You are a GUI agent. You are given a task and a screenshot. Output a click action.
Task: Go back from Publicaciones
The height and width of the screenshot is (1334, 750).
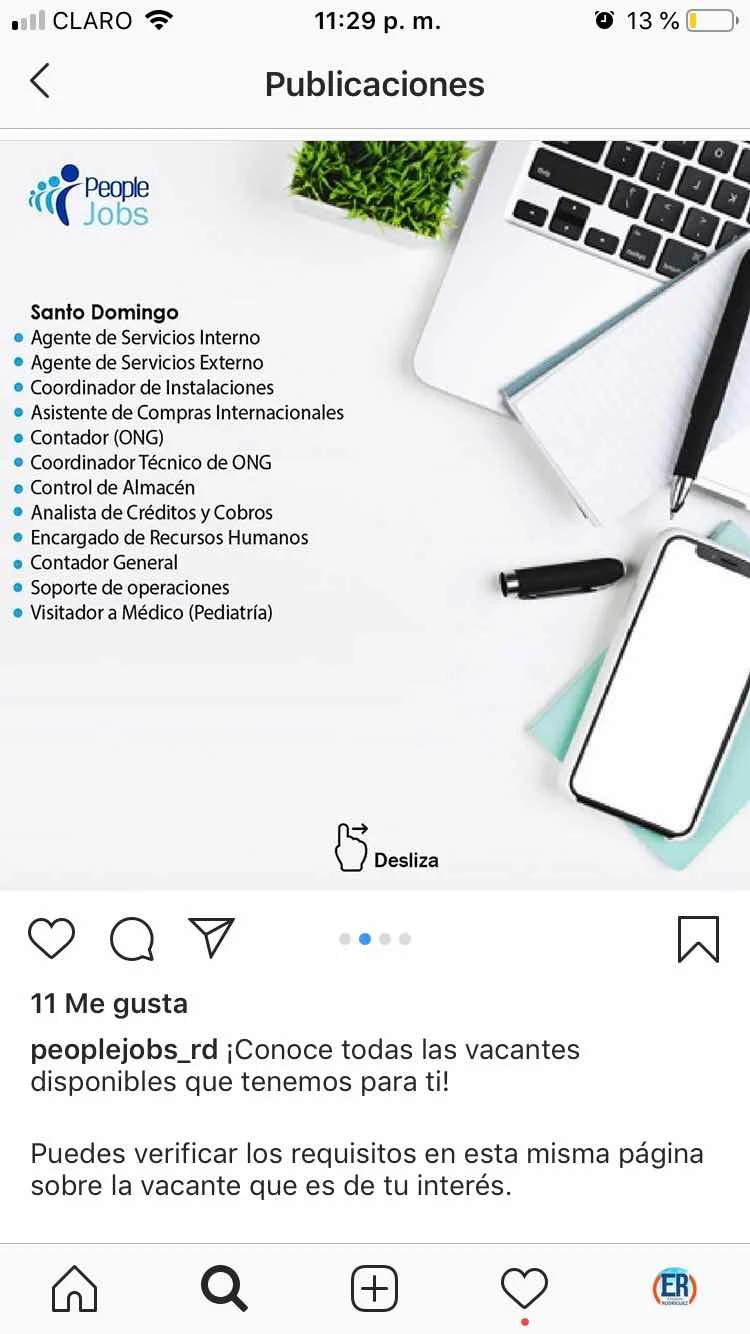(x=40, y=82)
